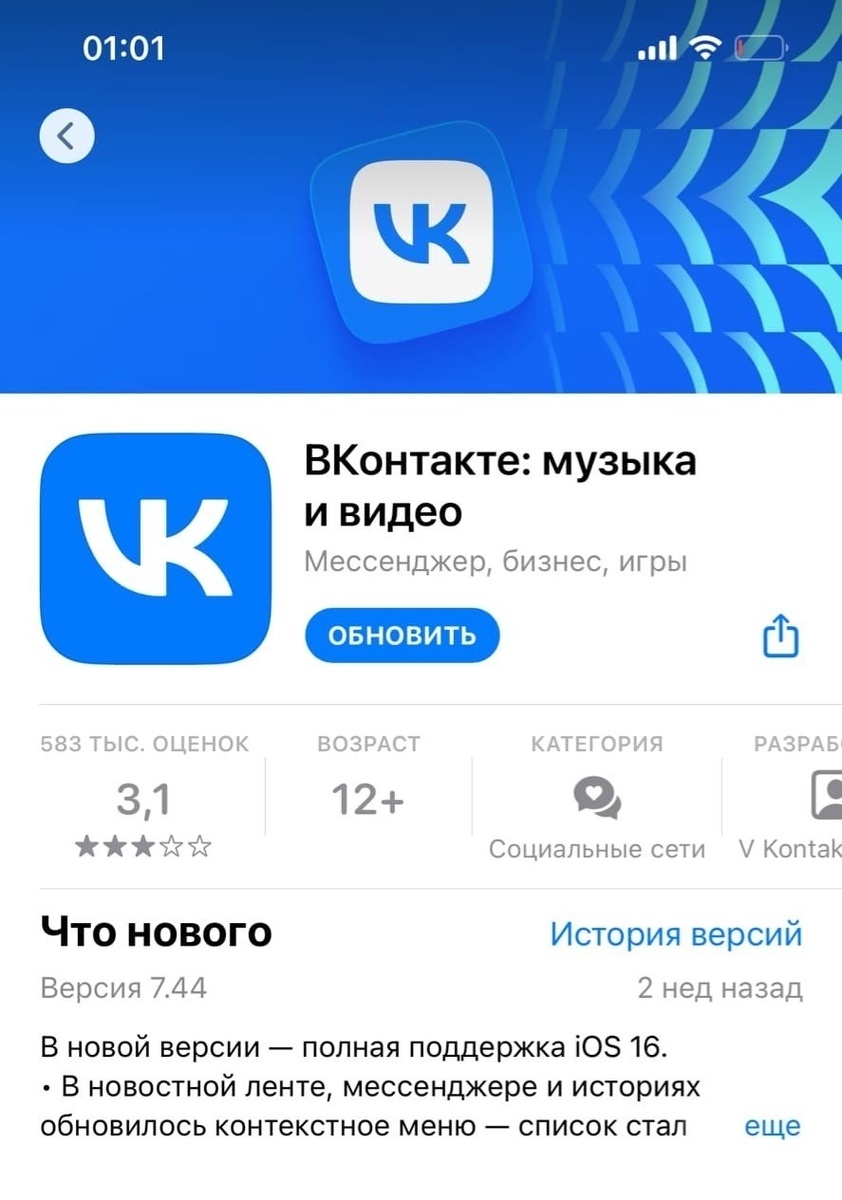Open История версий link
The height and width of the screenshot is (1200, 842).
[x=676, y=934]
